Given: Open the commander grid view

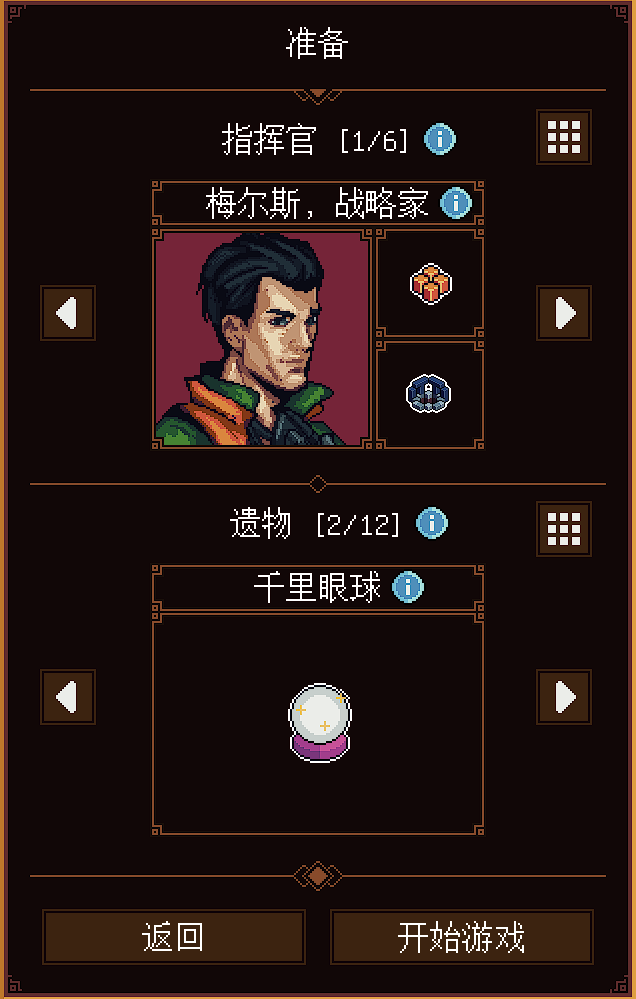Looking at the screenshot, I should 564,137.
